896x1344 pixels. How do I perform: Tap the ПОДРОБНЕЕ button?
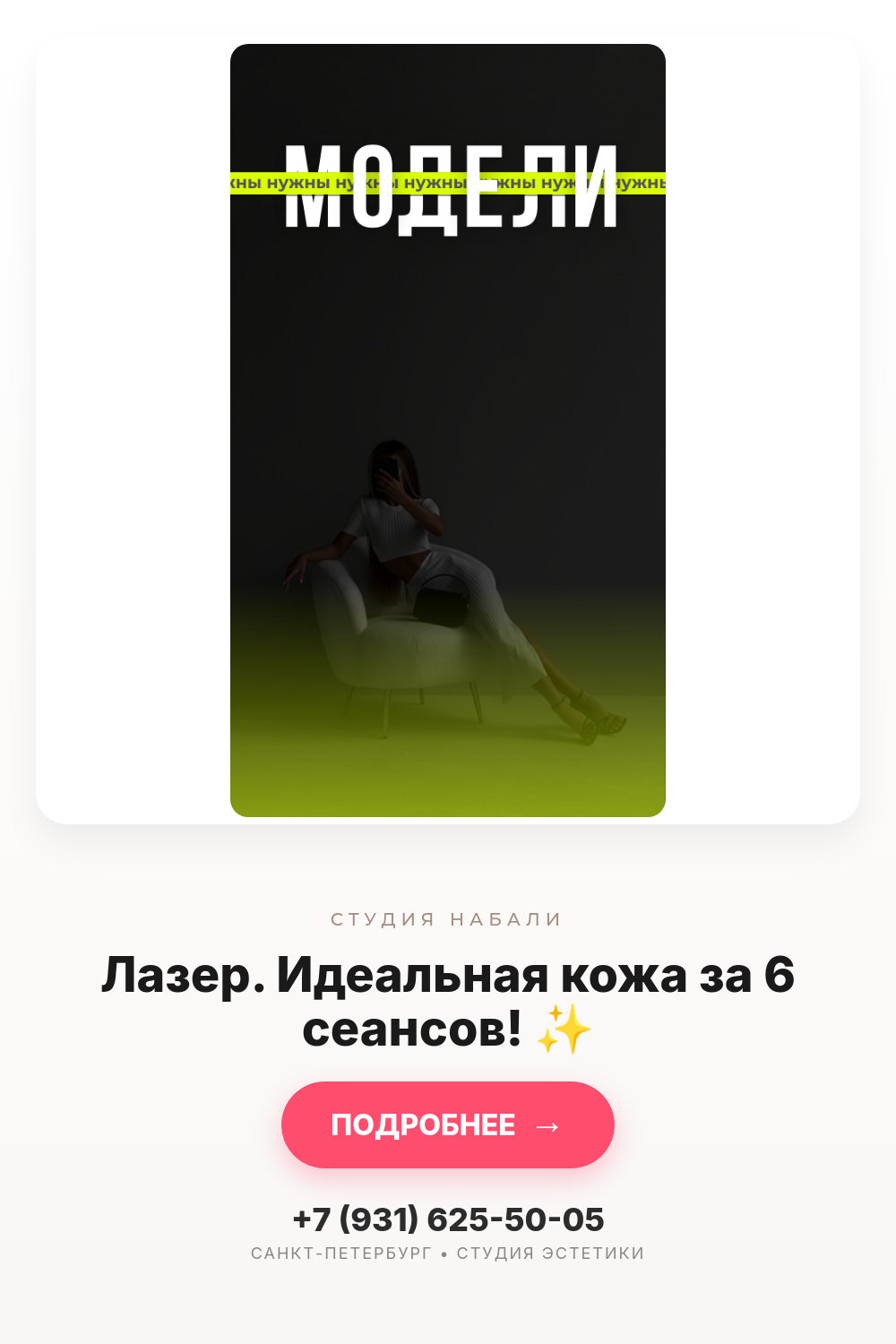tap(448, 1124)
